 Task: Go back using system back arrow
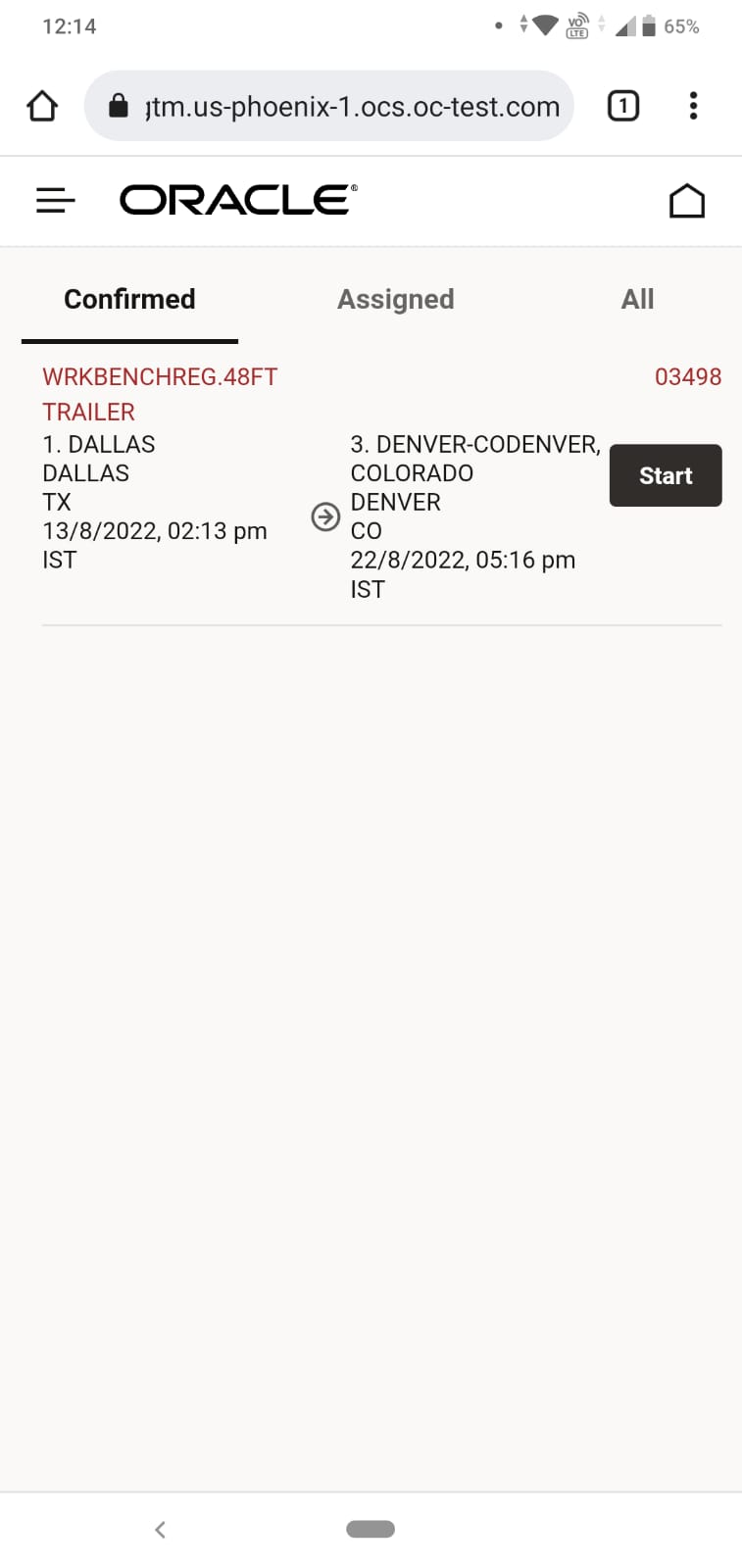tap(161, 1529)
